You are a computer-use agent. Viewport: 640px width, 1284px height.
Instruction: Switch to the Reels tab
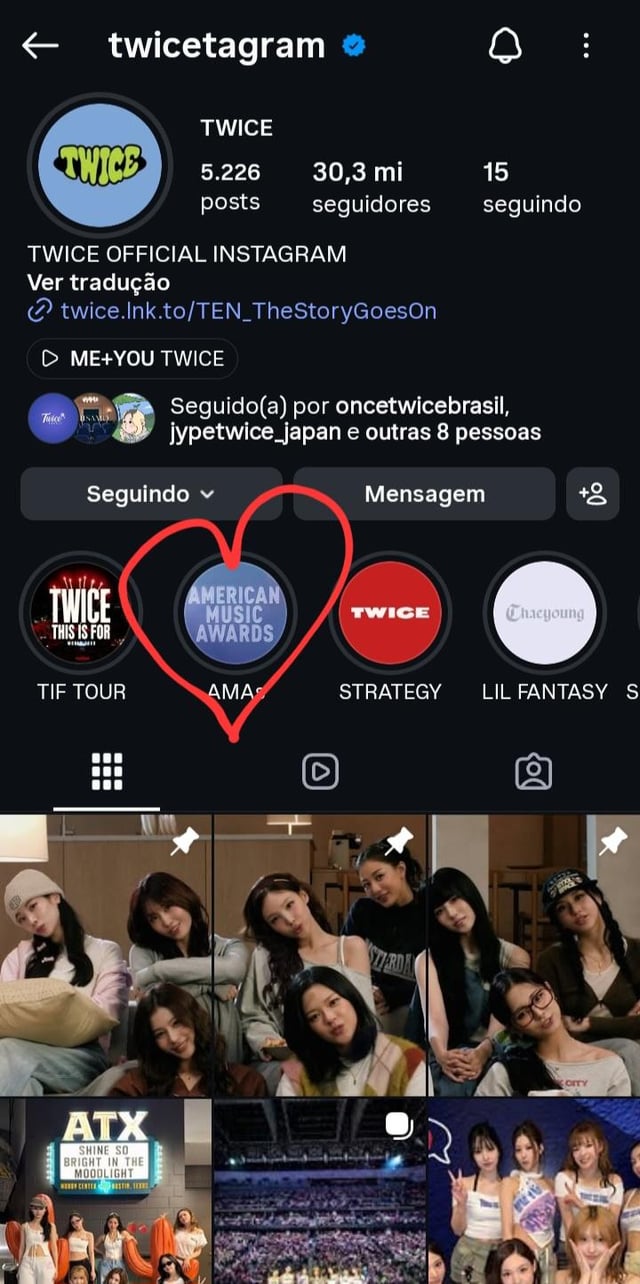click(320, 771)
